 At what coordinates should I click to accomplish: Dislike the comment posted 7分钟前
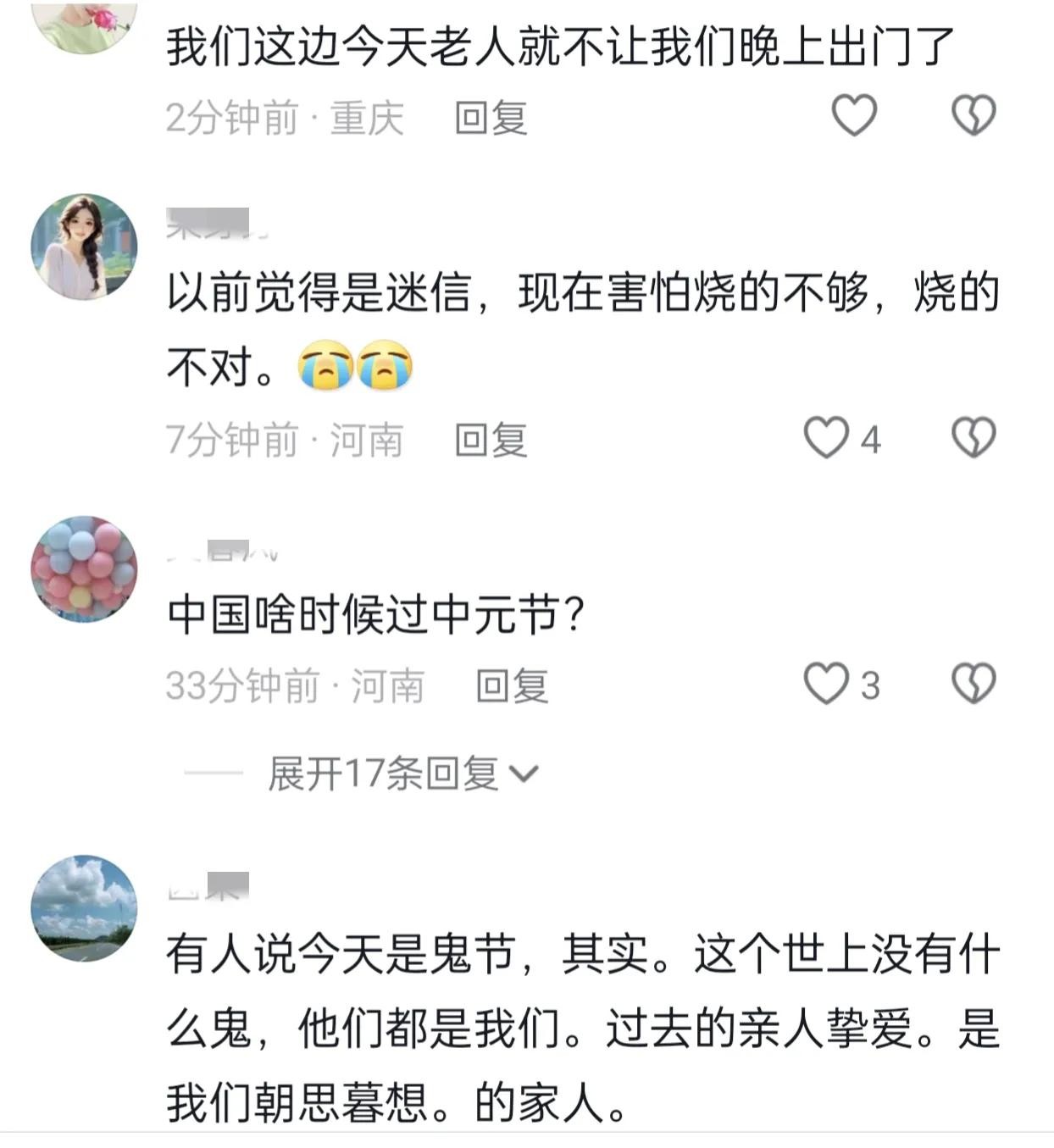pos(974,438)
